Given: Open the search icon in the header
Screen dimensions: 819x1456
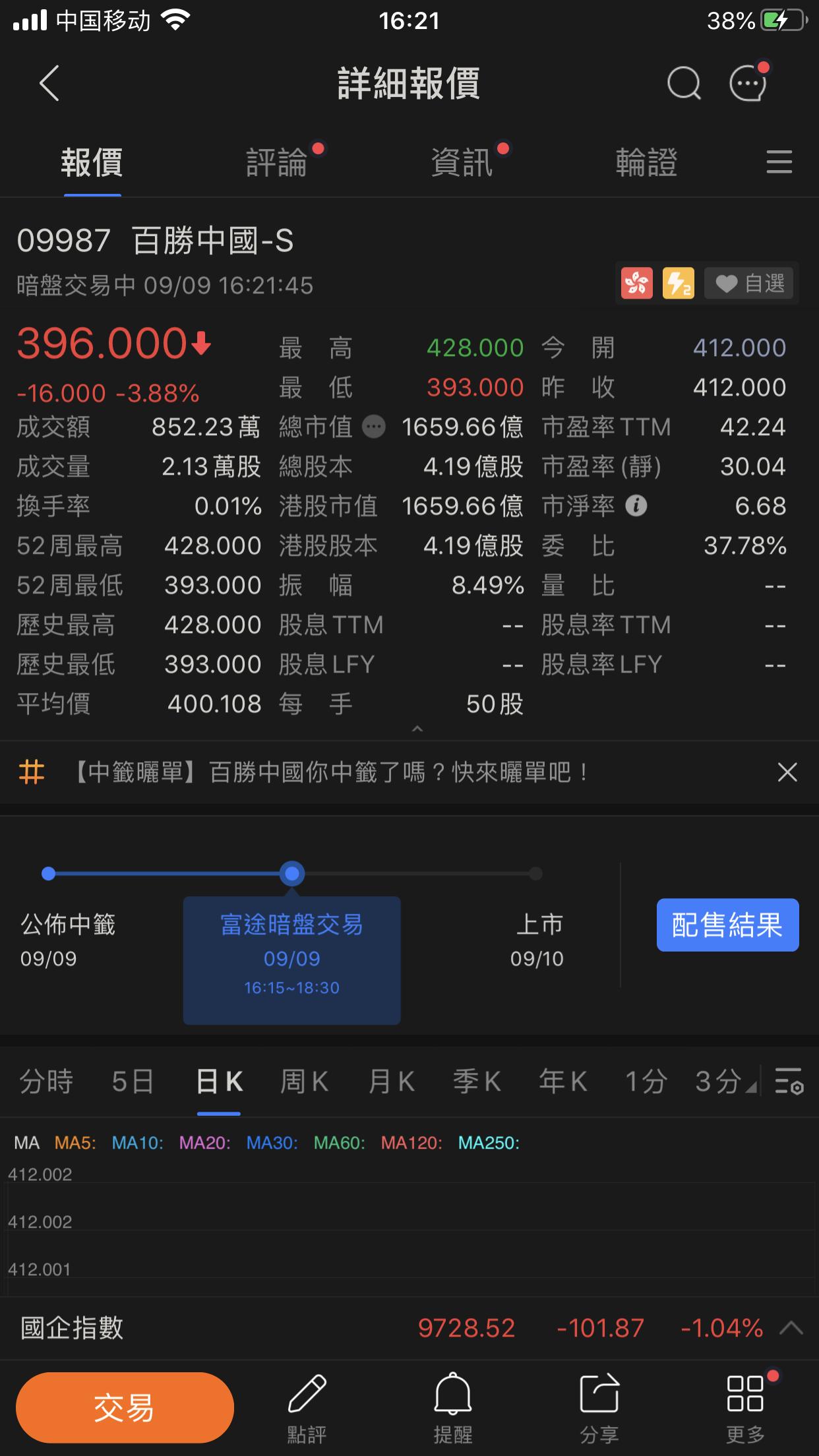Looking at the screenshot, I should pos(684,84).
